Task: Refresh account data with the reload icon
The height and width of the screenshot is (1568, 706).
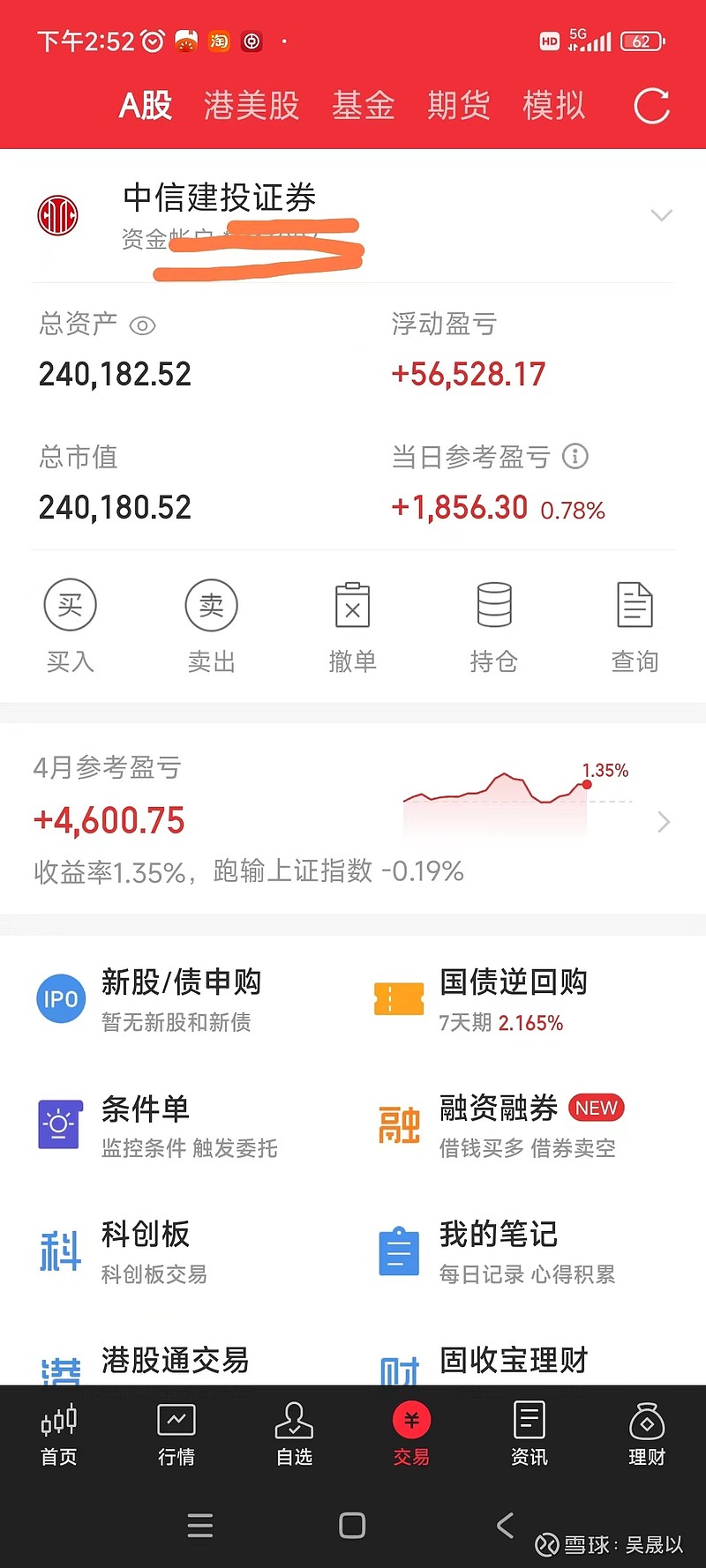Action: 651,106
